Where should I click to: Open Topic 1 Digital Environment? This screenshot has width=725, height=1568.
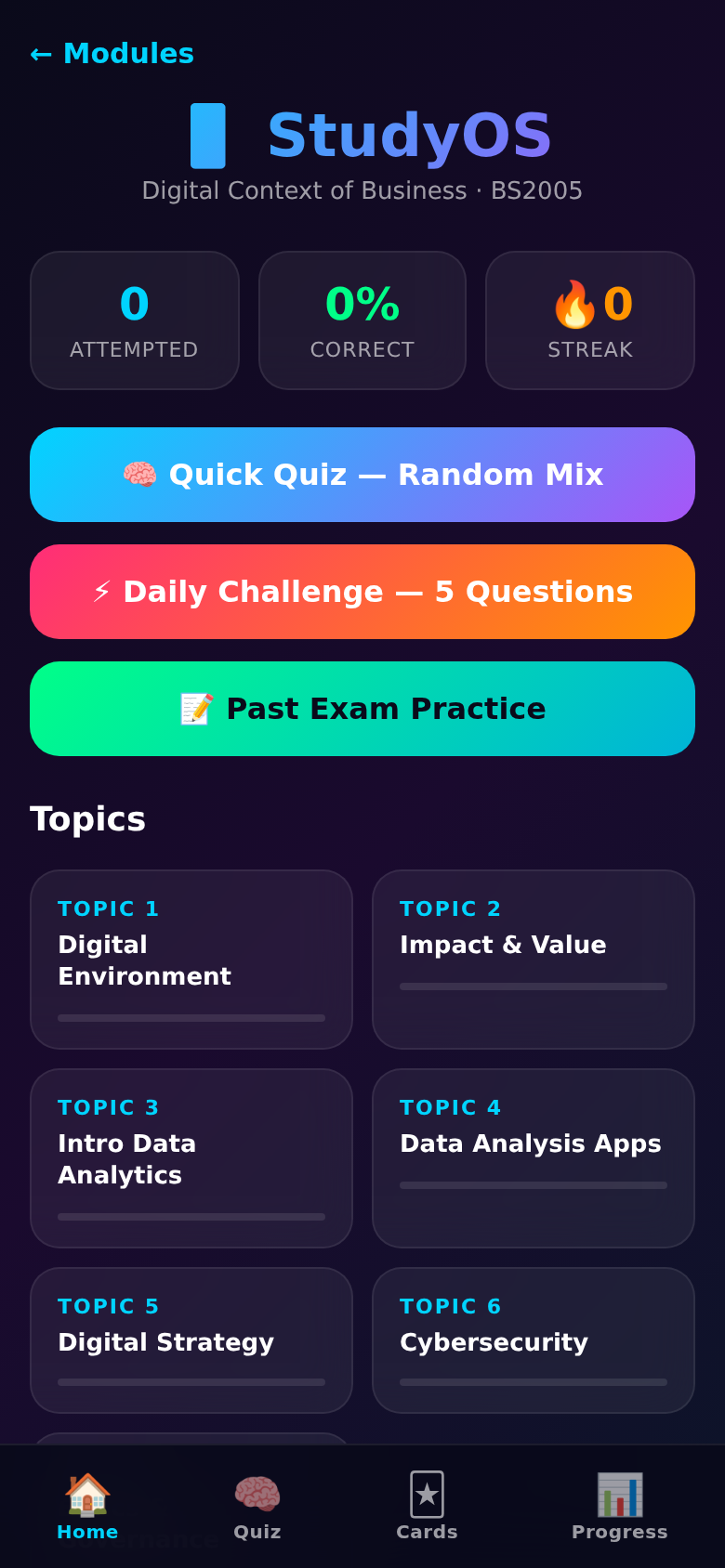191,960
